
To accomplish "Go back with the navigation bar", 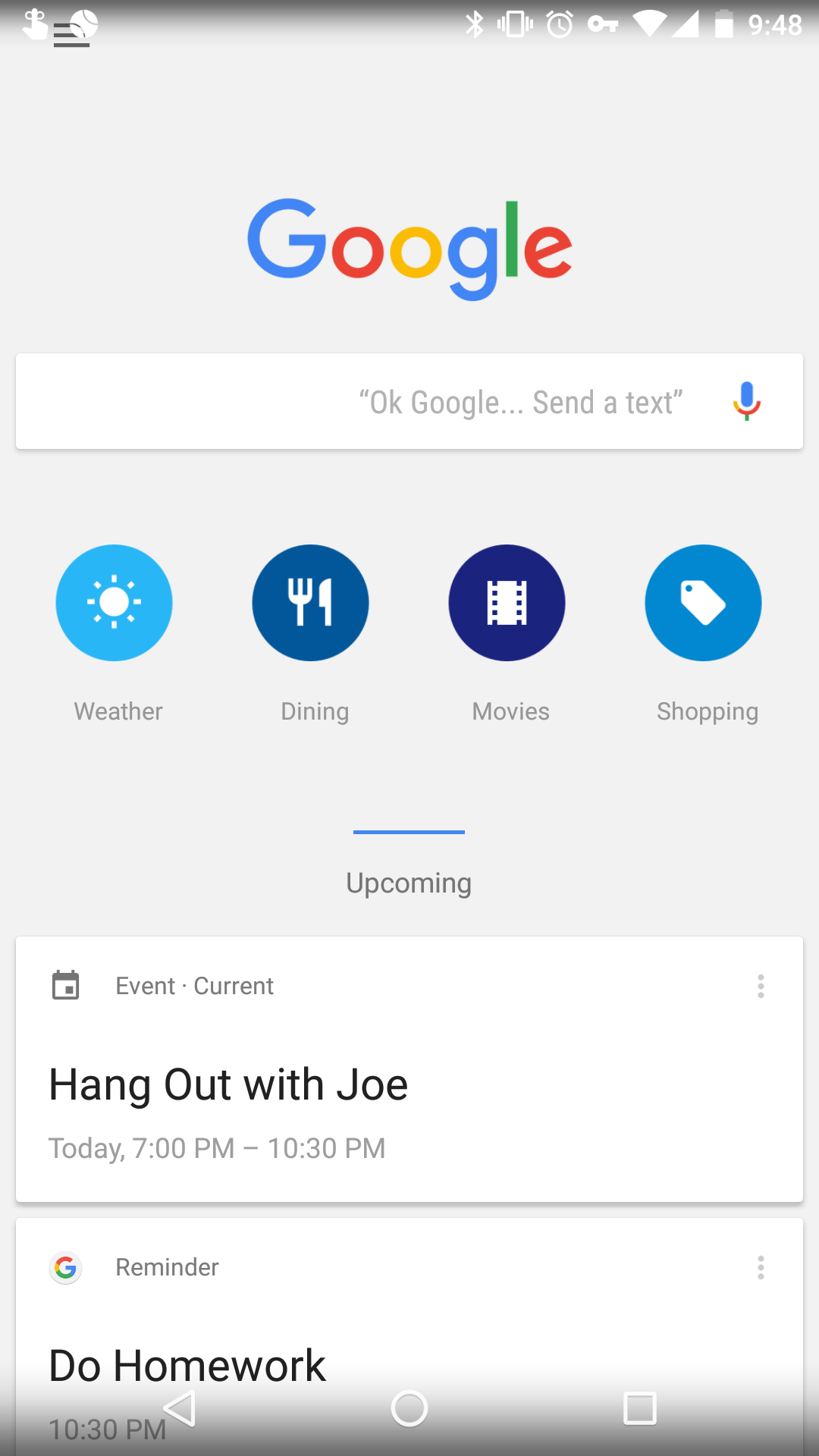I will pos(180,1409).
